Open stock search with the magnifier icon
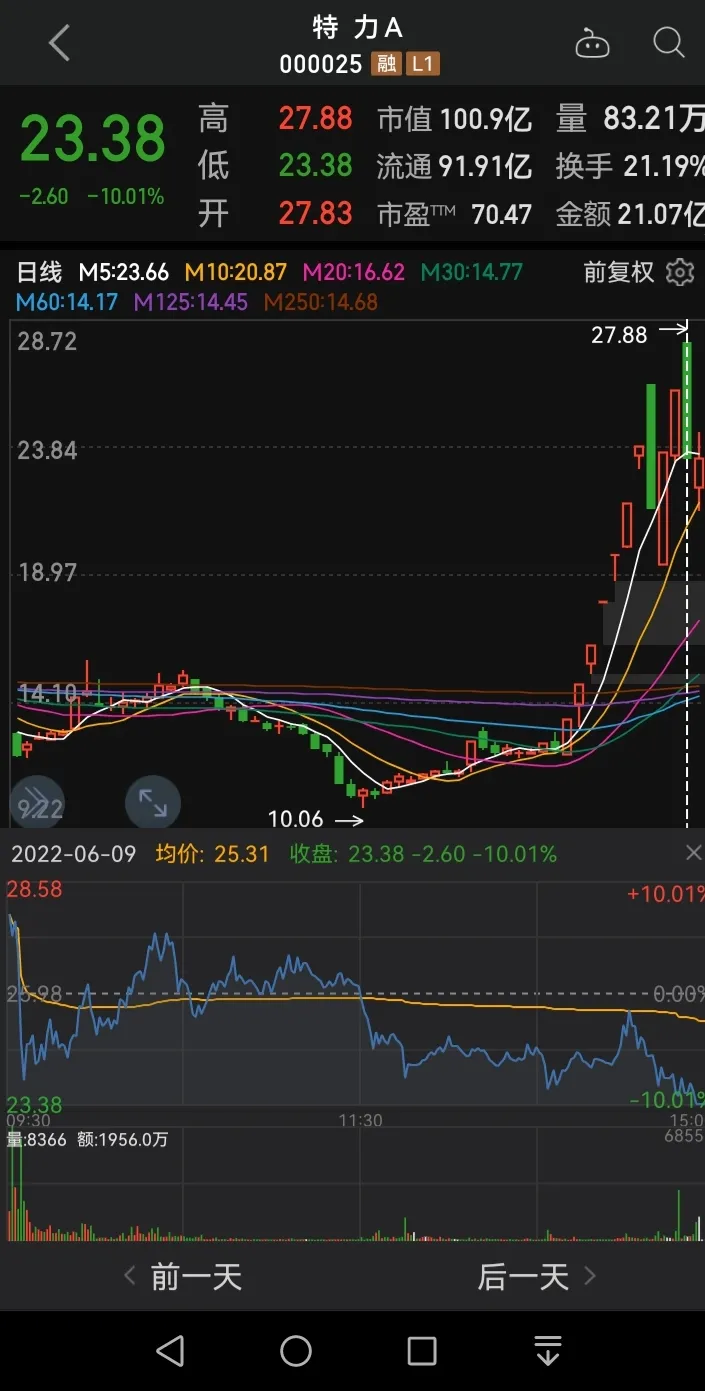705x1391 pixels. 668,42
